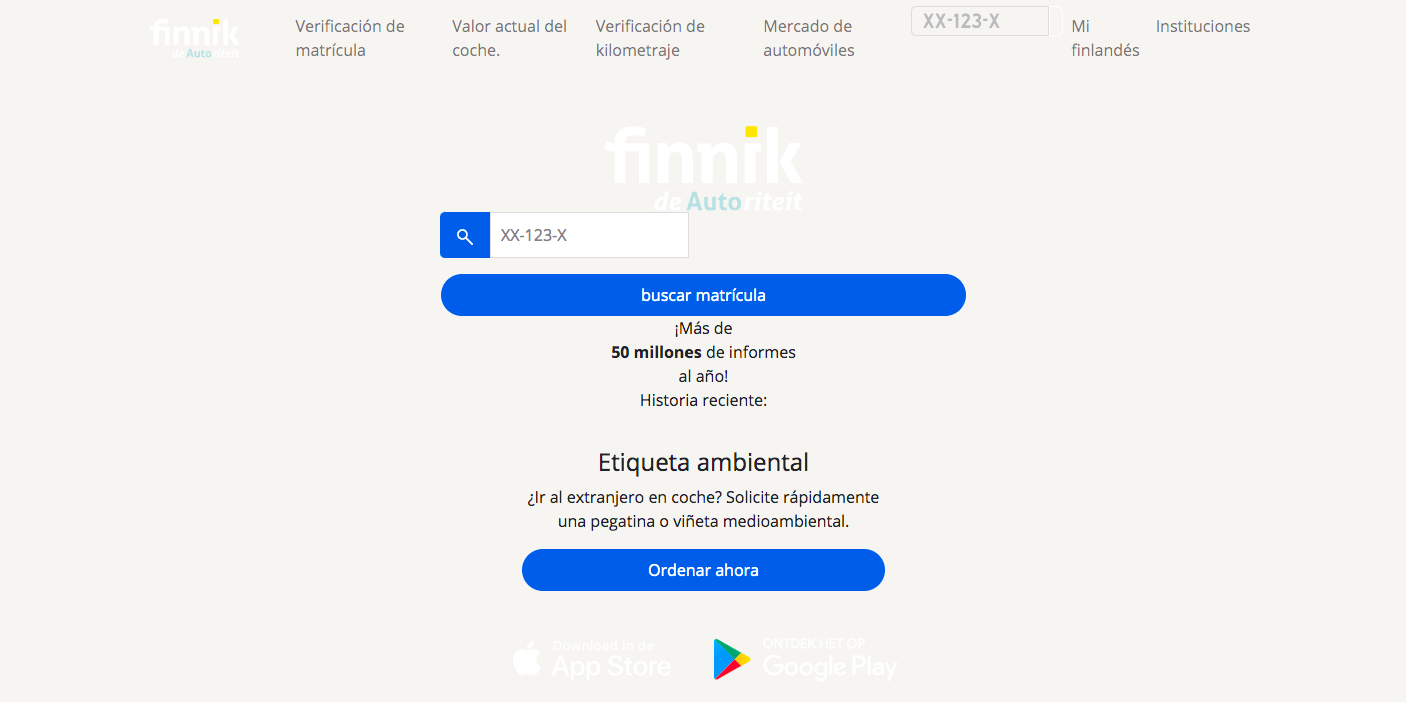The height and width of the screenshot is (702, 1406).
Task: Open Mi finlandés account link
Action: (x=1104, y=38)
